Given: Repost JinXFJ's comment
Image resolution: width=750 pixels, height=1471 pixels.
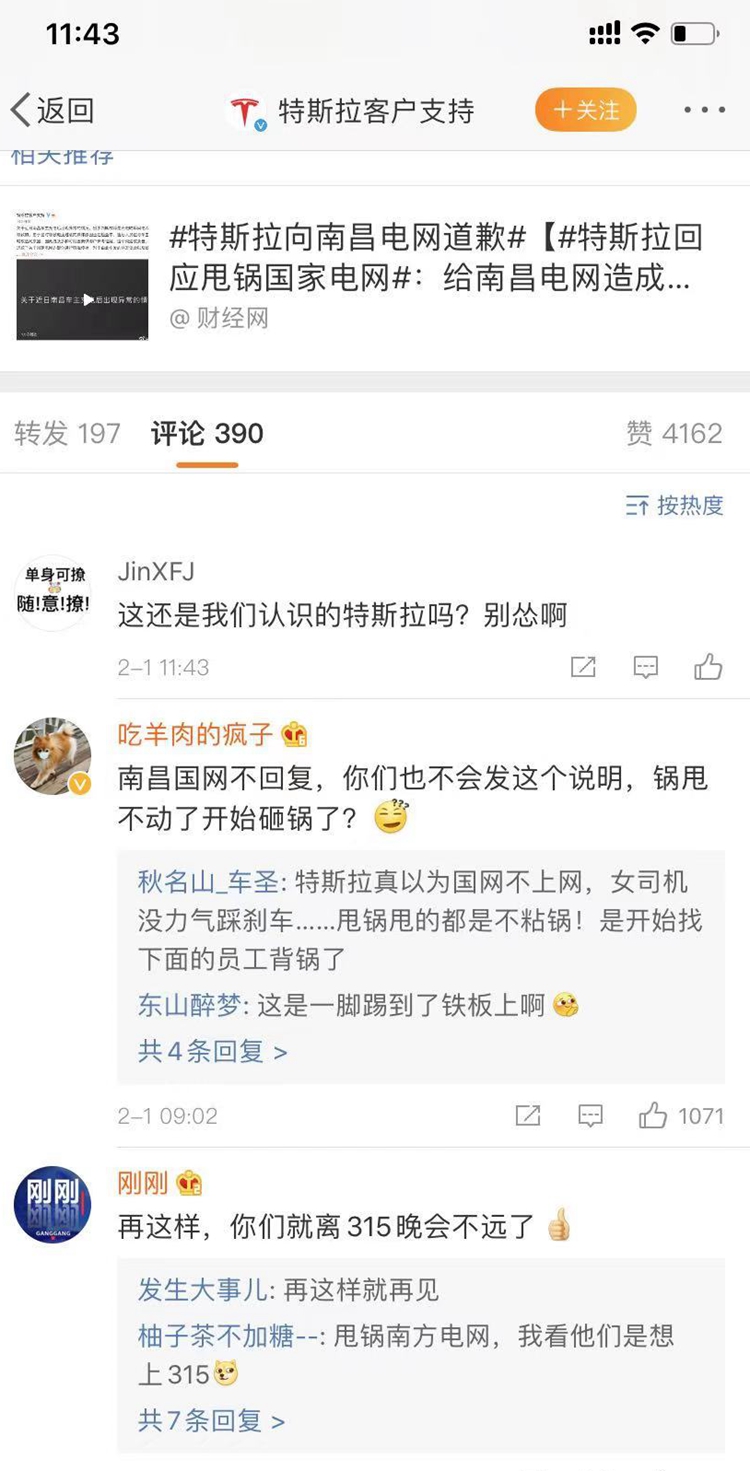Looking at the screenshot, I should coord(583,667).
